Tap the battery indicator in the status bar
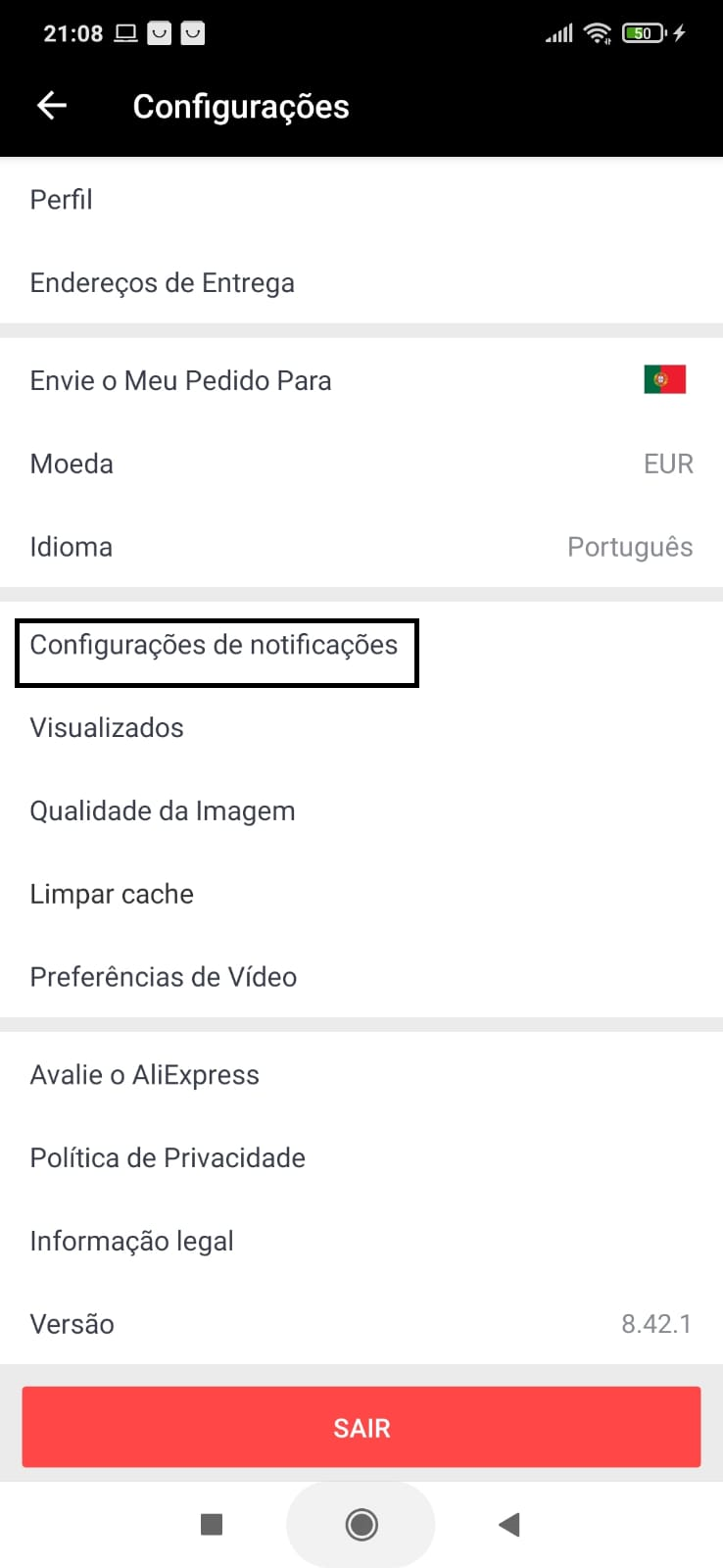This screenshot has height=1568, width=723. (643, 32)
